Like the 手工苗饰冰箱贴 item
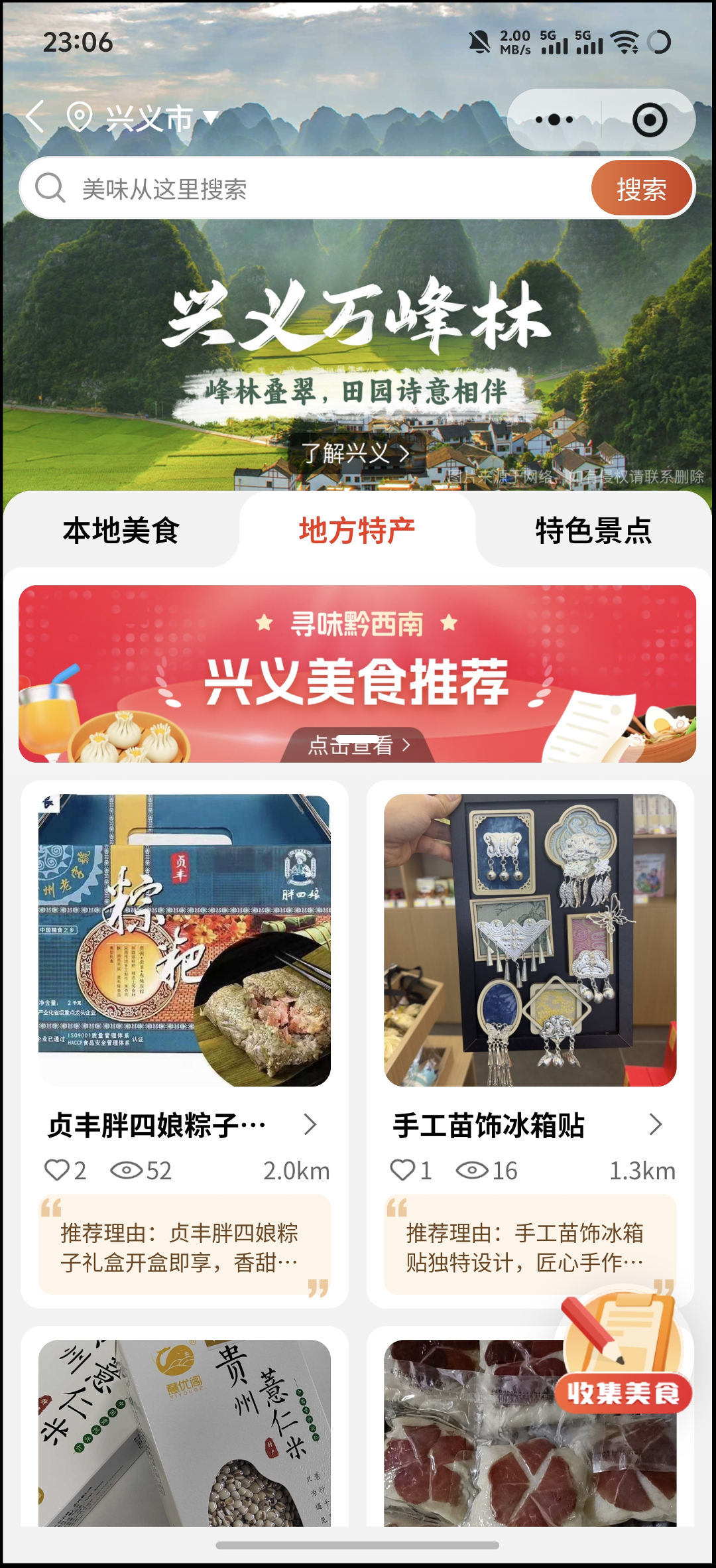The height and width of the screenshot is (1568, 716). click(402, 1170)
